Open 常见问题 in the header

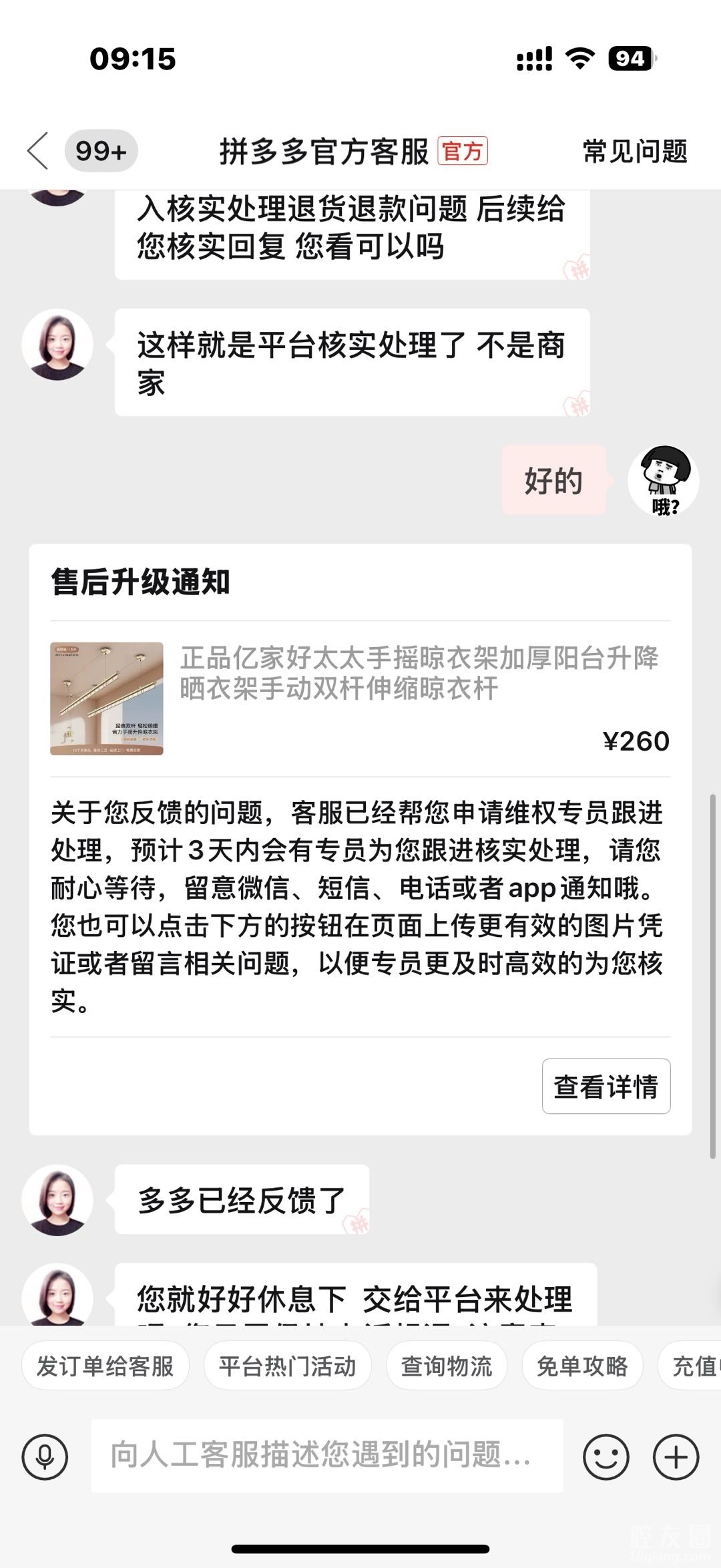[634, 152]
